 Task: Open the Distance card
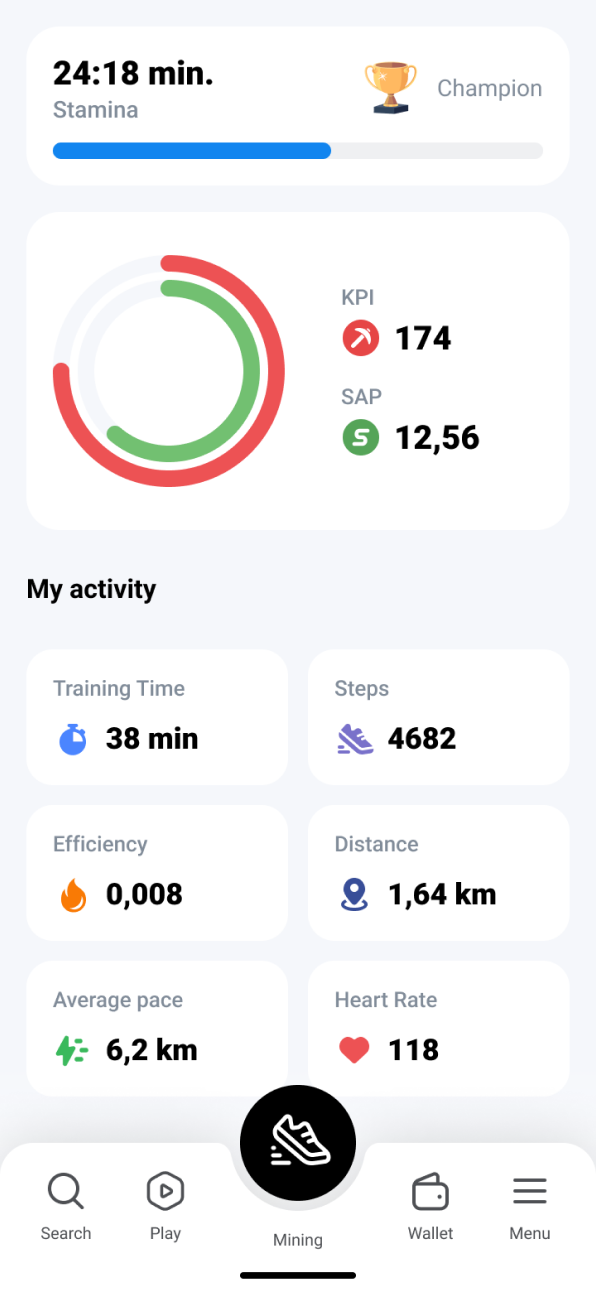[438, 873]
